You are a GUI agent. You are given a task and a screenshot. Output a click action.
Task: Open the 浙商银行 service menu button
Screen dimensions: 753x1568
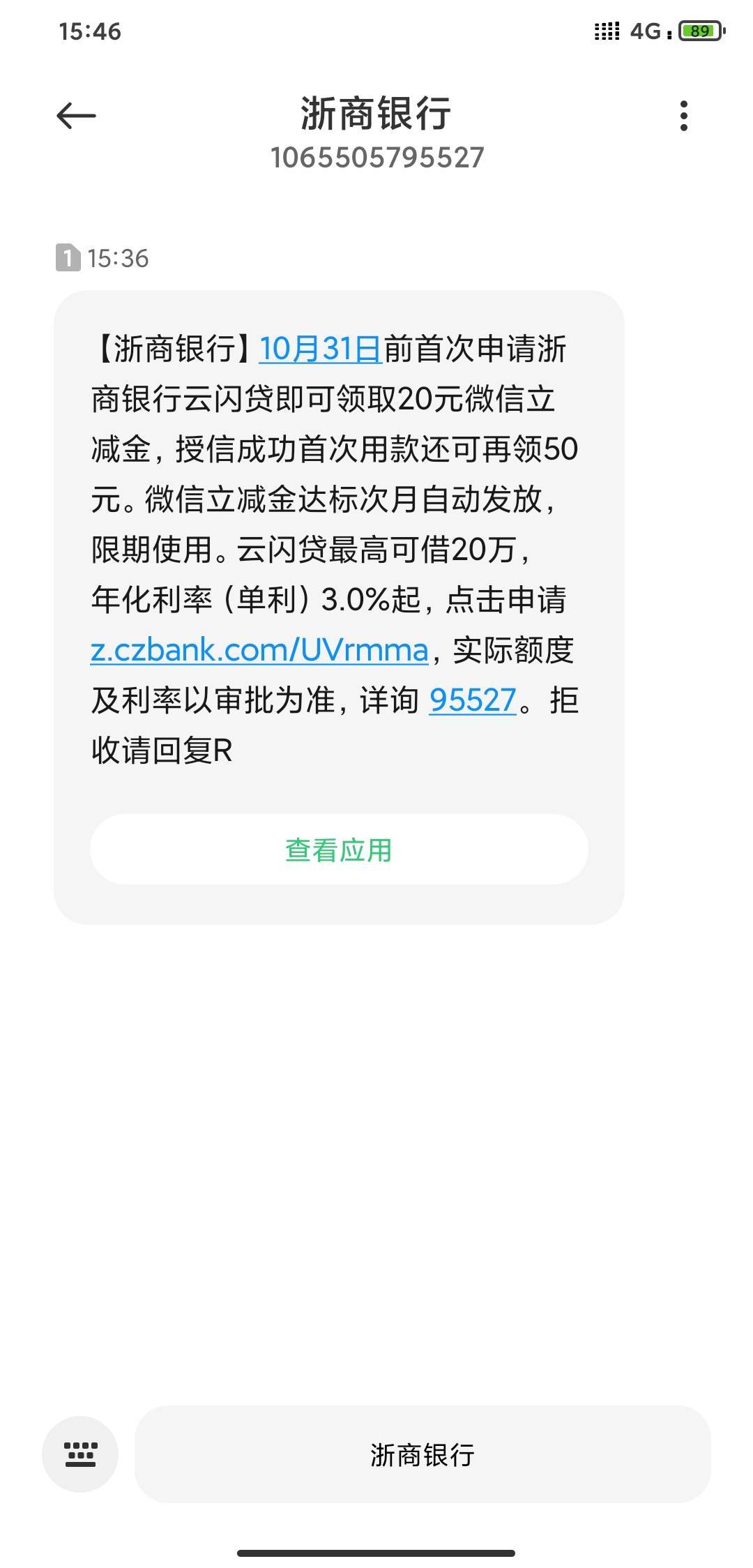point(423,1454)
